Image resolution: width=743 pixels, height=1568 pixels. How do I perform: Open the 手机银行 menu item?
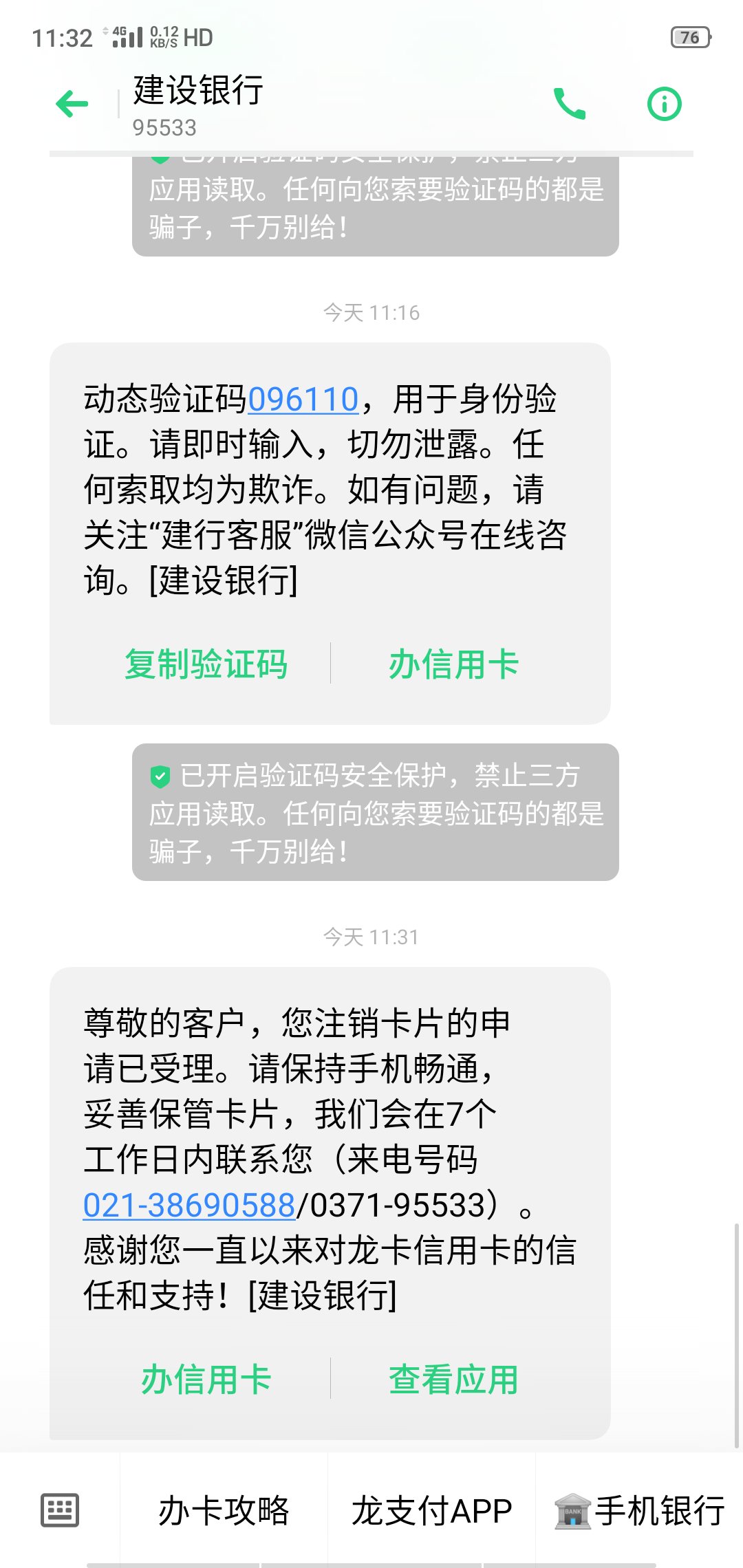(639, 1510)
